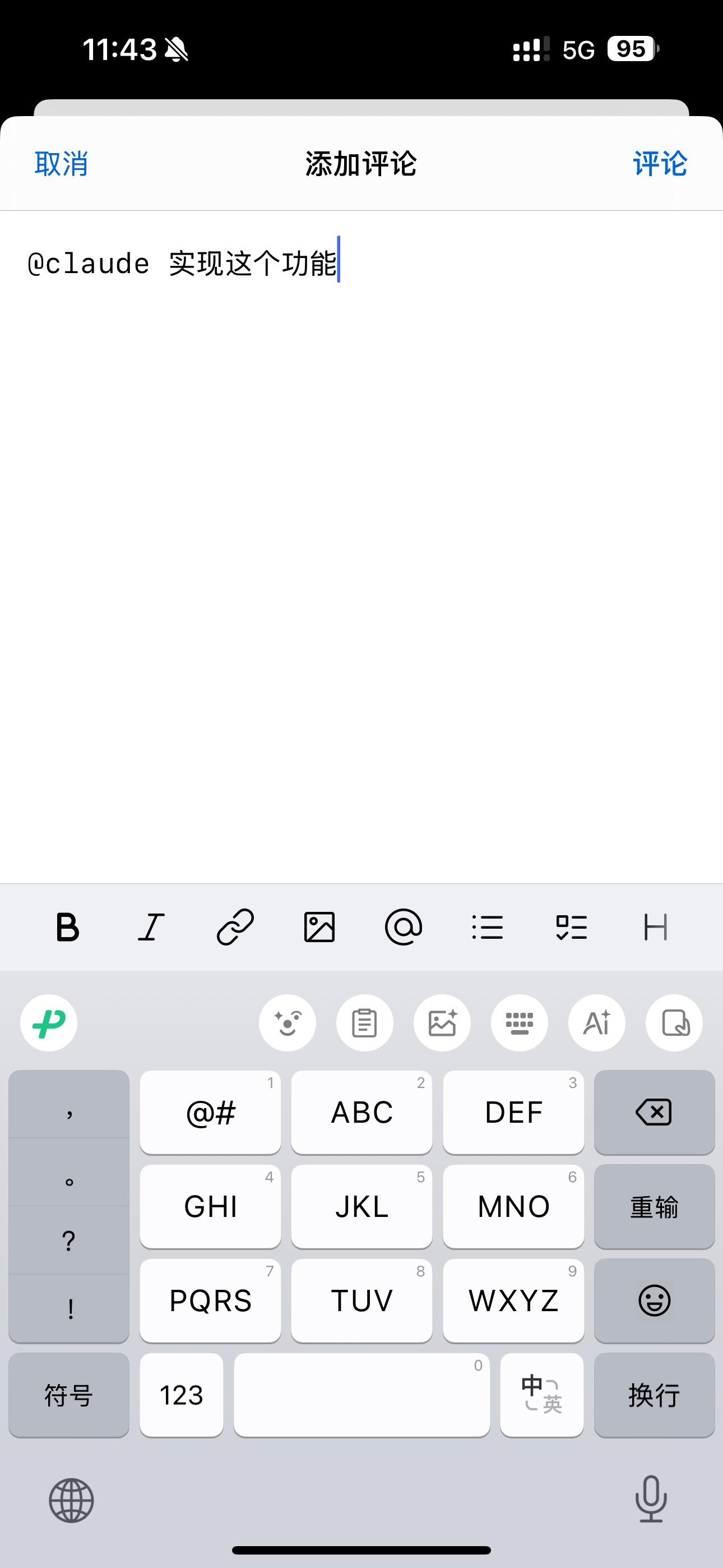Cancel adding the comment via 取消
Screen dimensions: 723x1568
point(61,164)
